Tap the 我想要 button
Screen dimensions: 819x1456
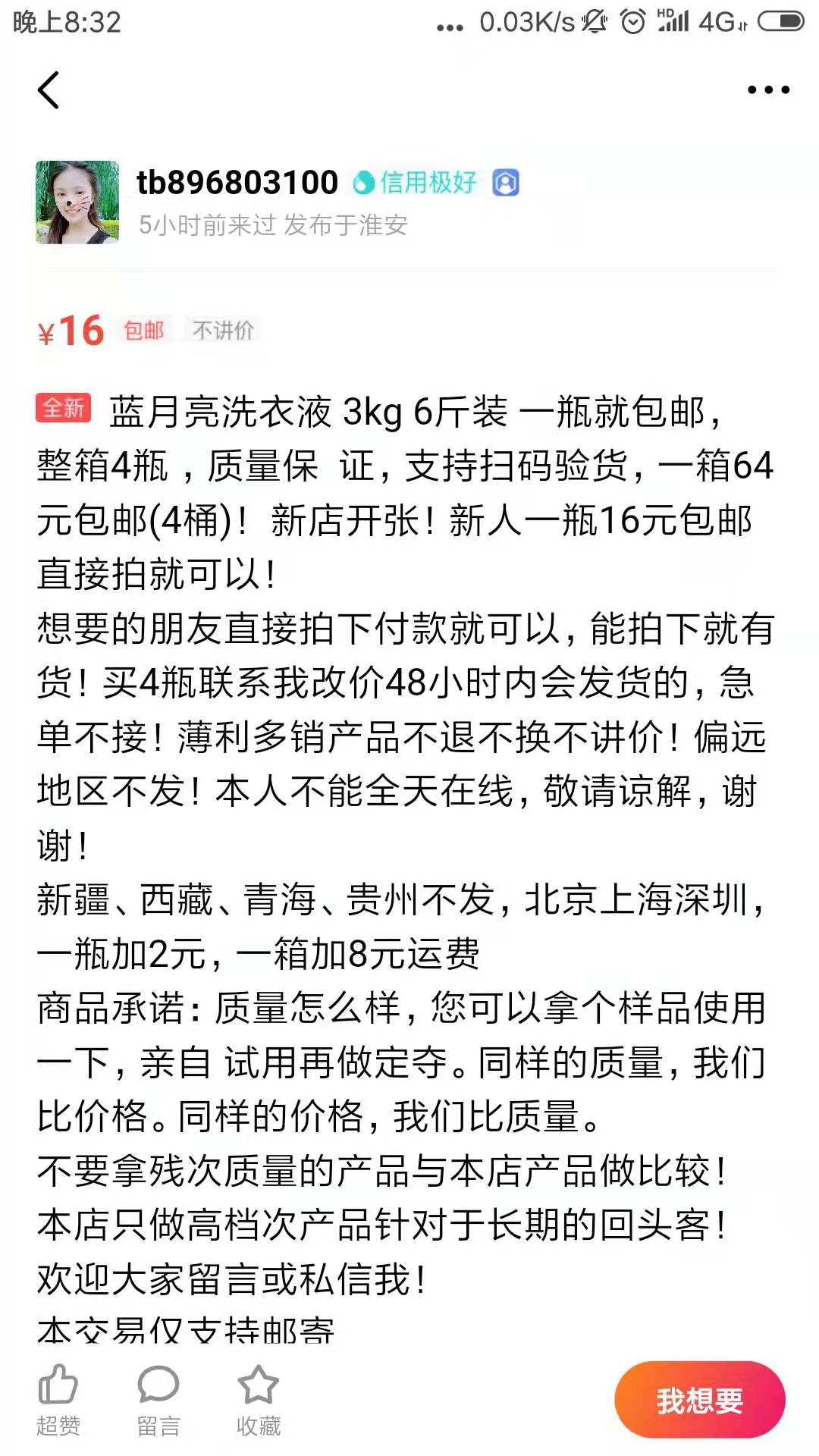699,1400
